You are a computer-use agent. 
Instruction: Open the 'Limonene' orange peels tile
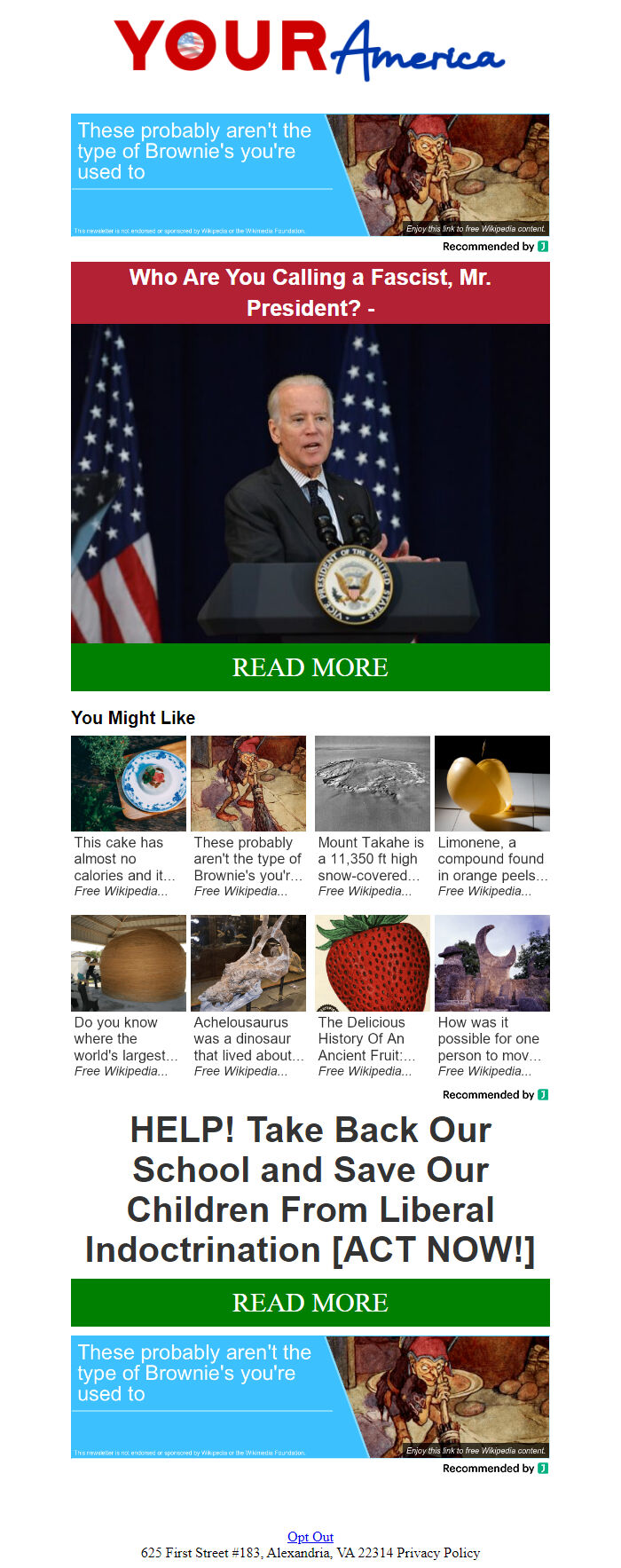(491, 816)
